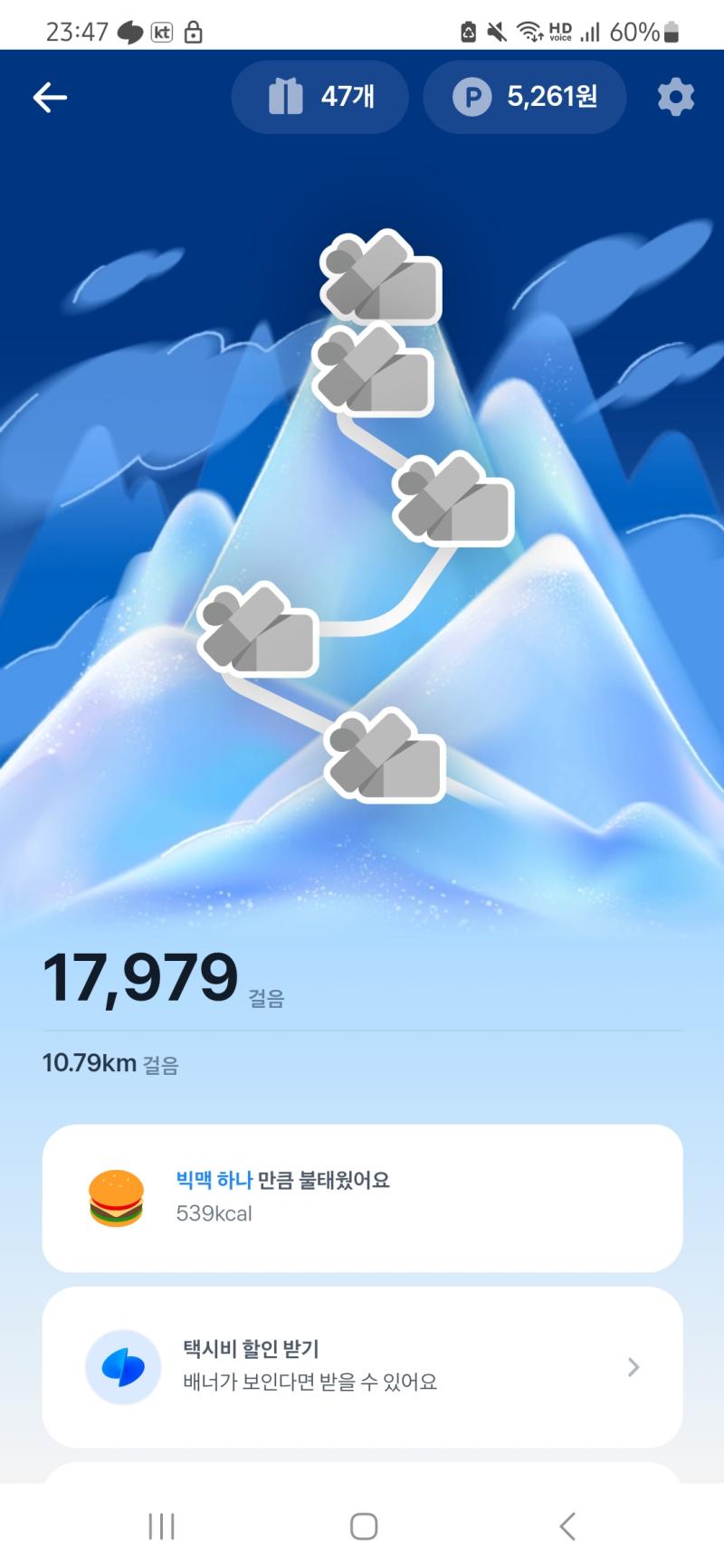Screen dimensions: 724x1568
Task: Go back with the top-left arrow
Action: point(50,97)
